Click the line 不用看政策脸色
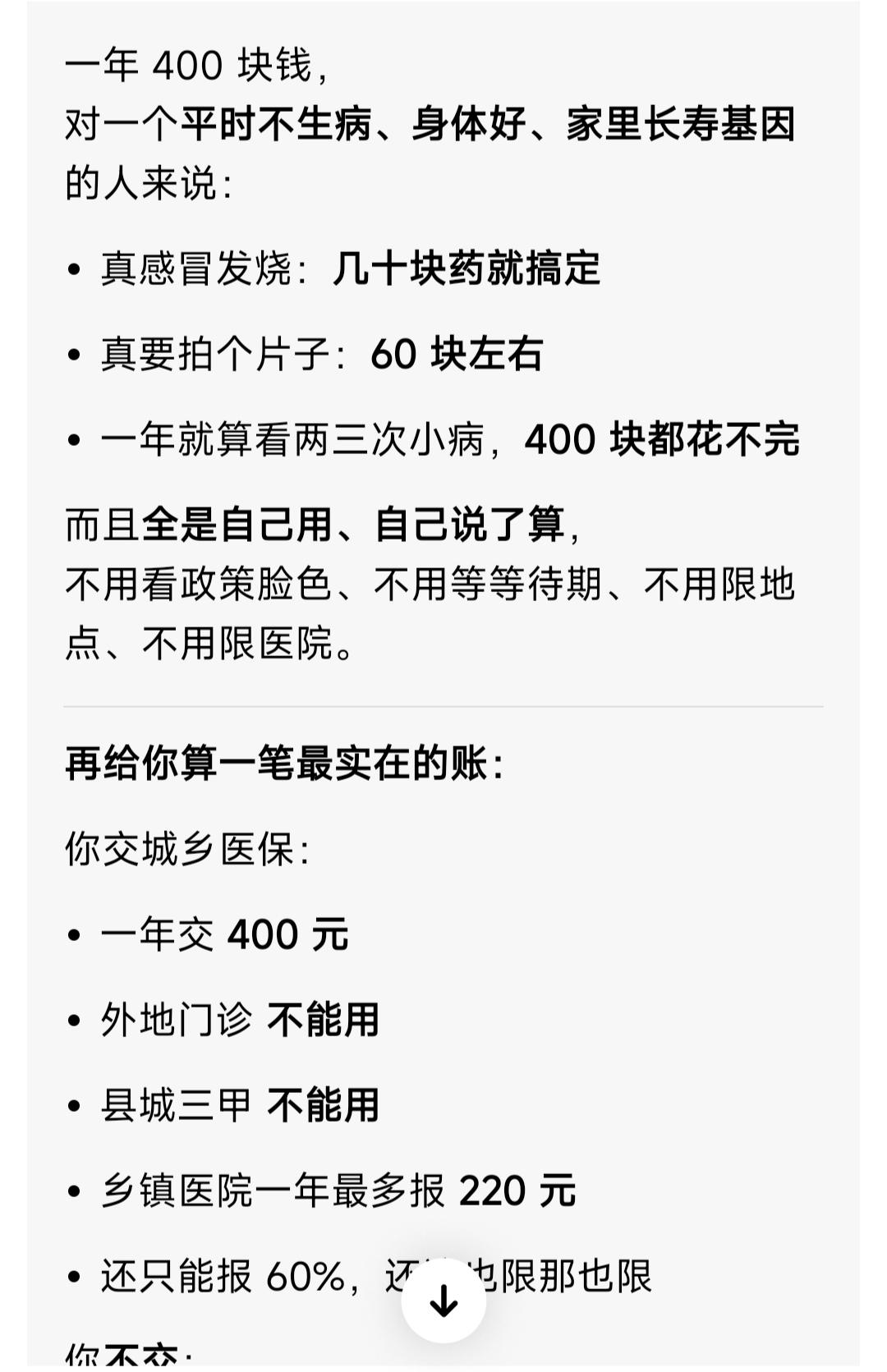 [205, 585]
